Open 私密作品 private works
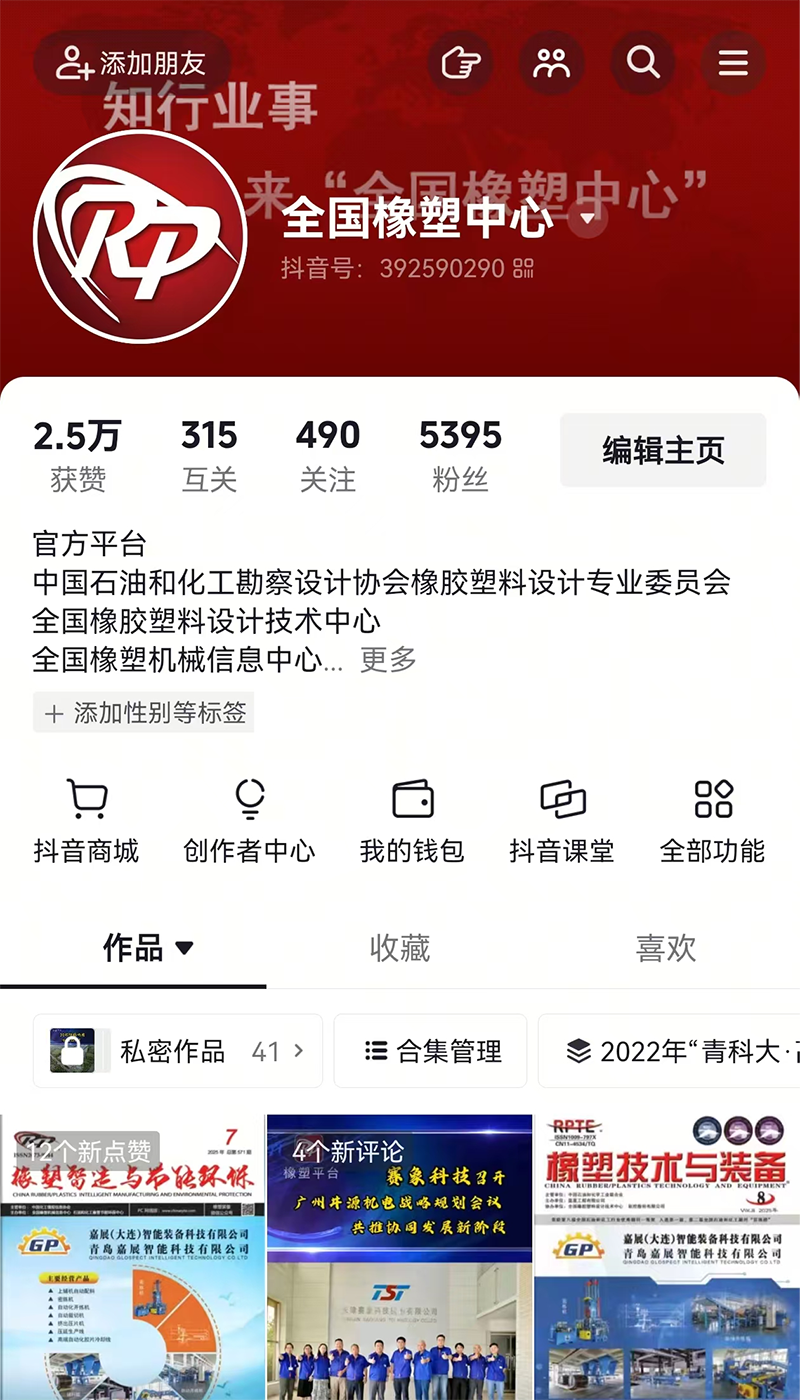Screen dimensions: 800x1400 tap(178, 1051)
